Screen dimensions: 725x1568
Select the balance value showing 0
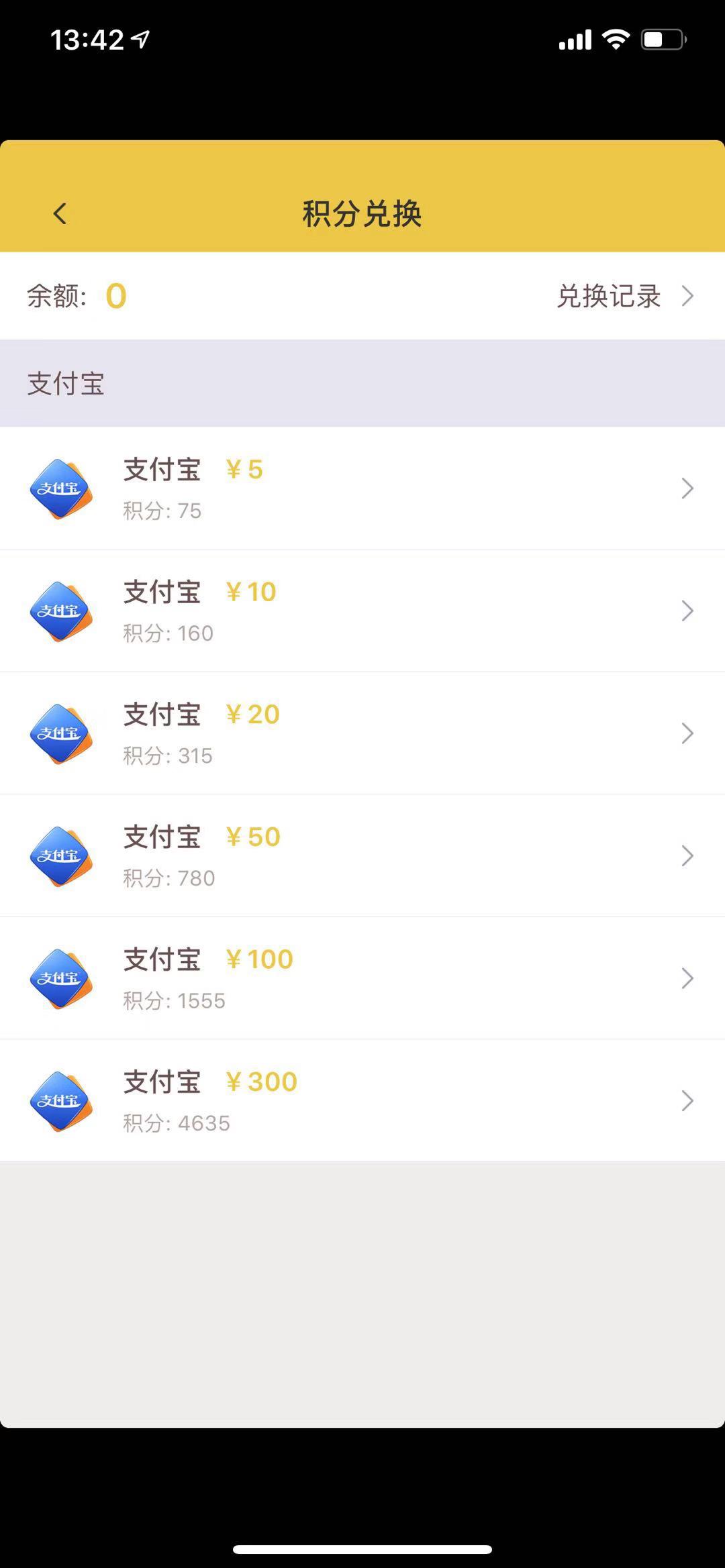115,295
